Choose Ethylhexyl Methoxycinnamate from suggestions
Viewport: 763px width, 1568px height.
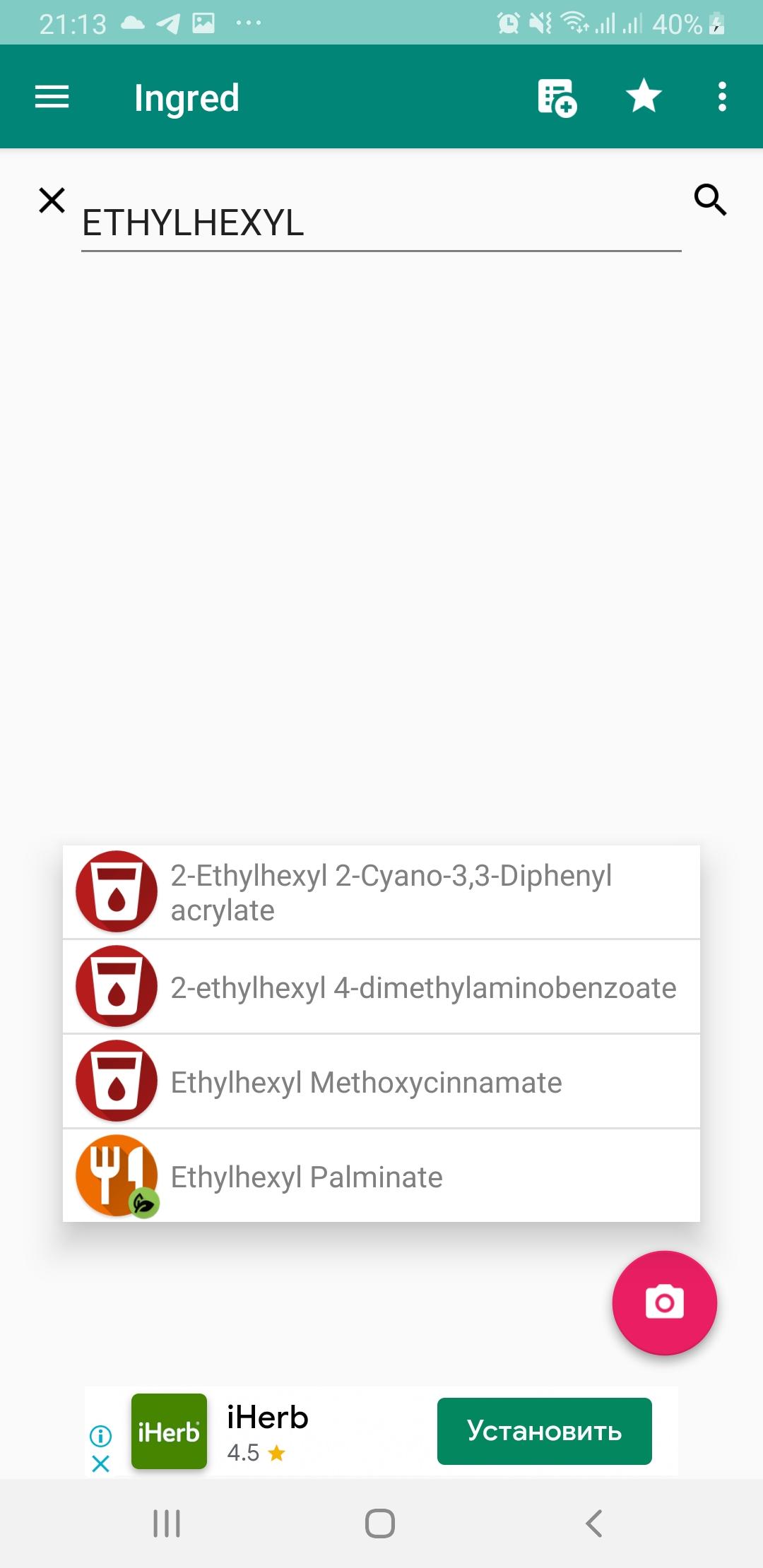click(x=381, y=1081)
